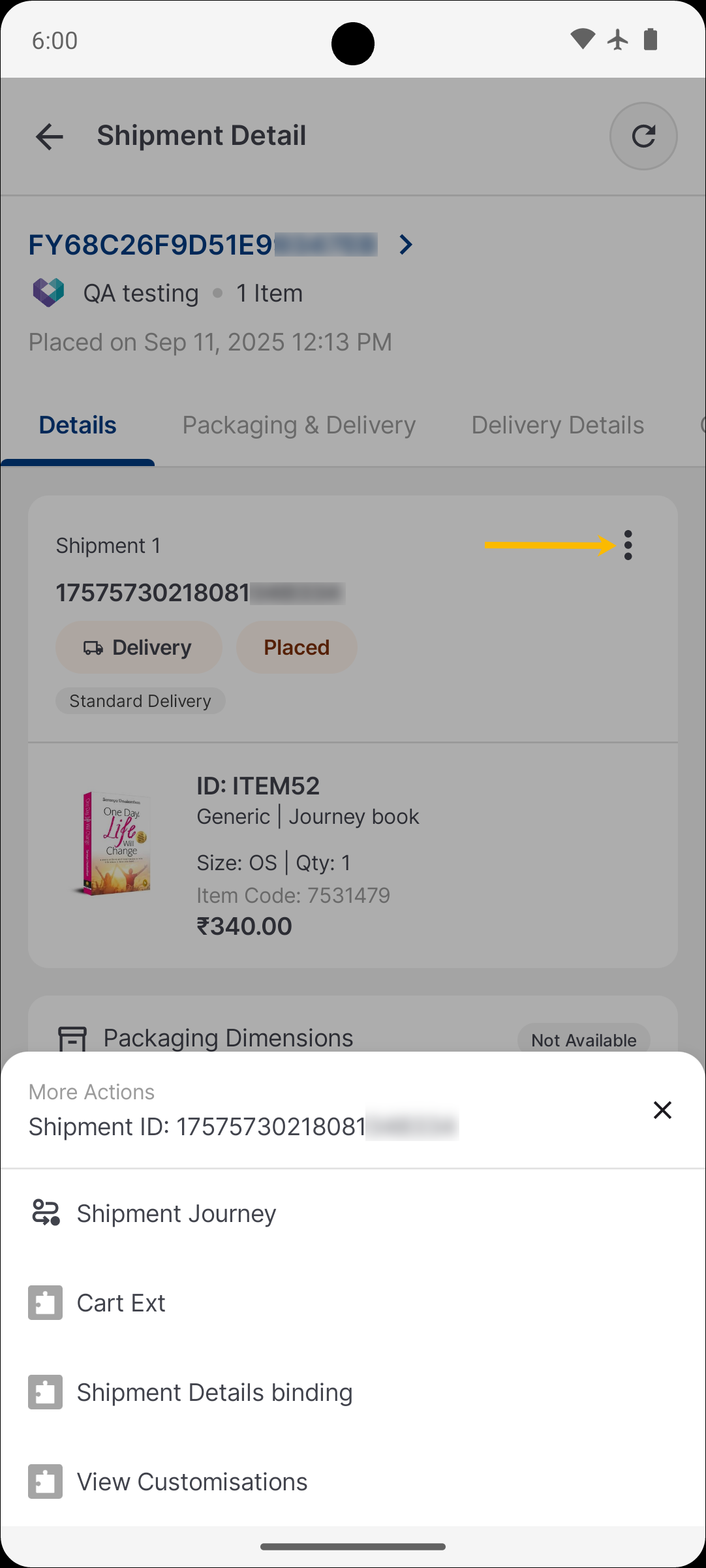
Task: Select the Cart Ext action
Action: (x=121, y=1303)
